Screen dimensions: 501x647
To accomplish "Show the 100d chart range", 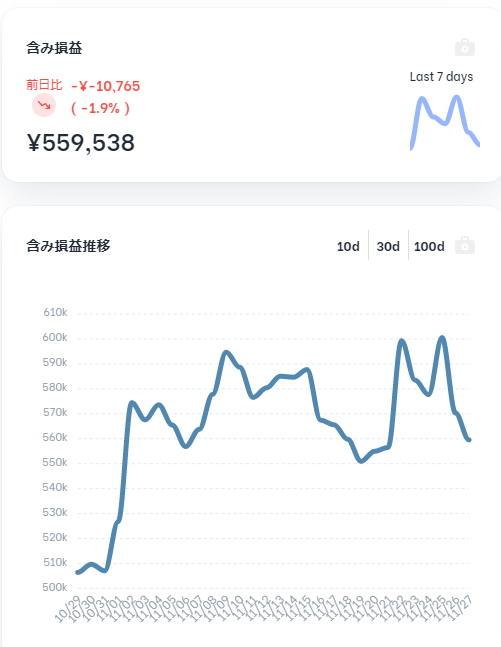I will click(429, 246).
